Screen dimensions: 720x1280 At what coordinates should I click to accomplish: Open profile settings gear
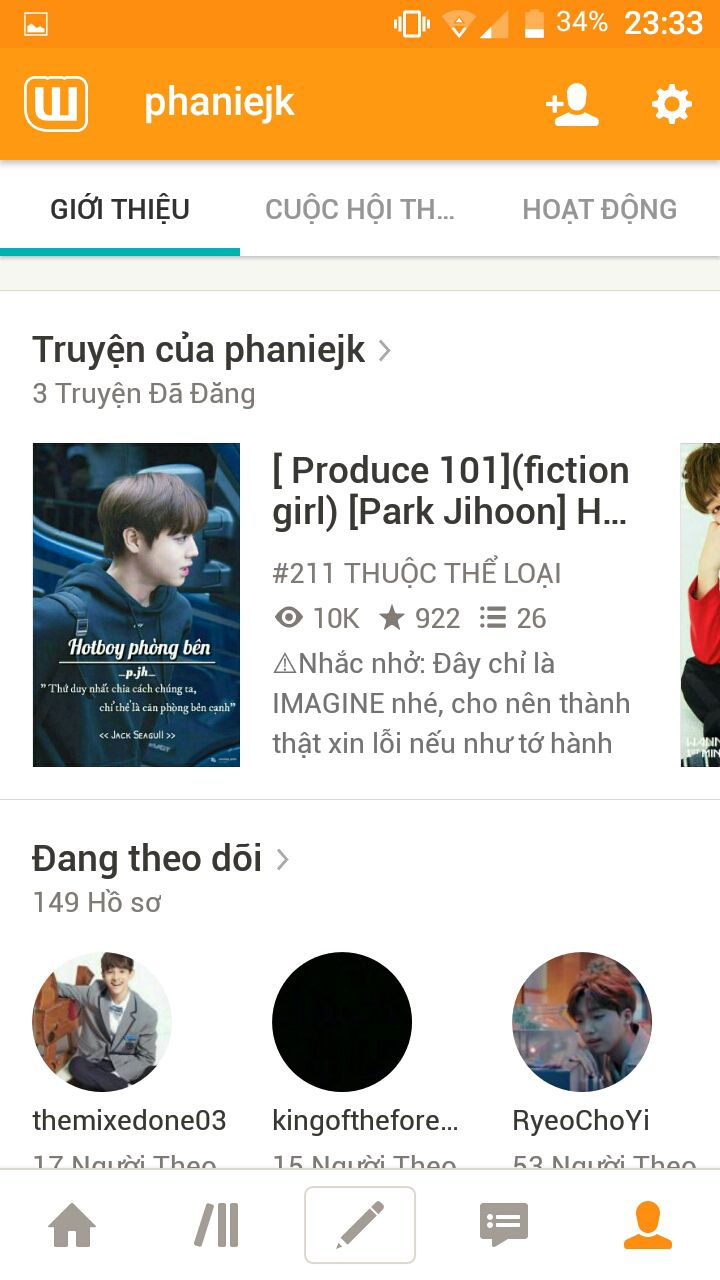pos(672,105)
